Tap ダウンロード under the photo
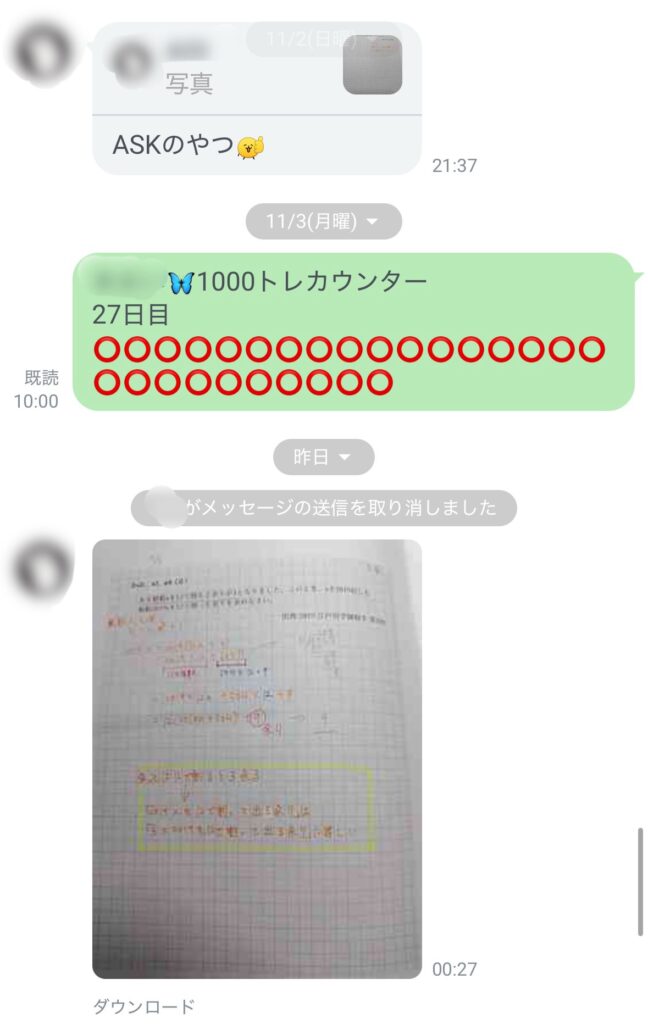648x1024 pixels. tap(143, 1006)
